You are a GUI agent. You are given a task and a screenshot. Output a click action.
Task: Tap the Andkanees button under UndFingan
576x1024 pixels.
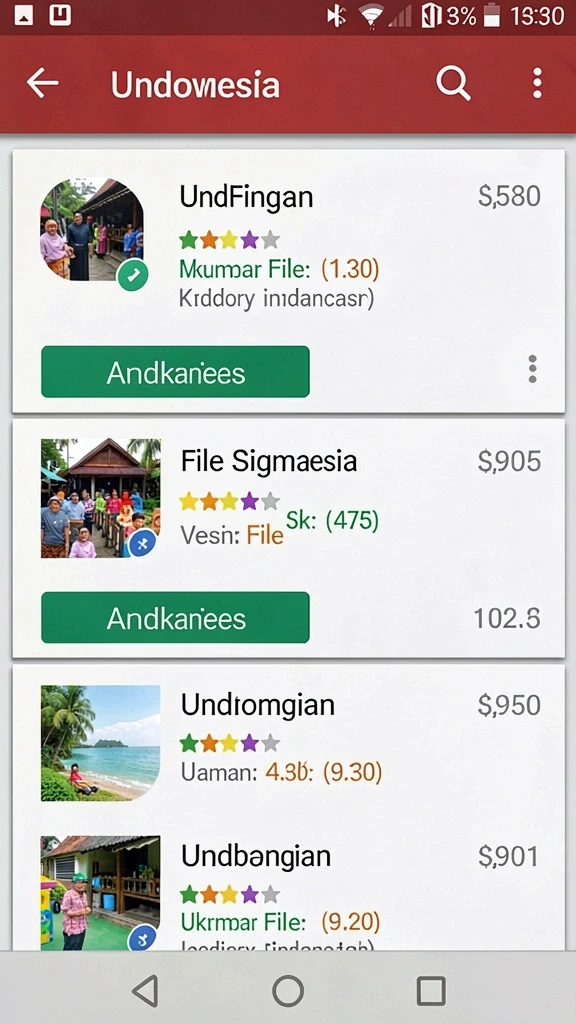click(175, 372)
